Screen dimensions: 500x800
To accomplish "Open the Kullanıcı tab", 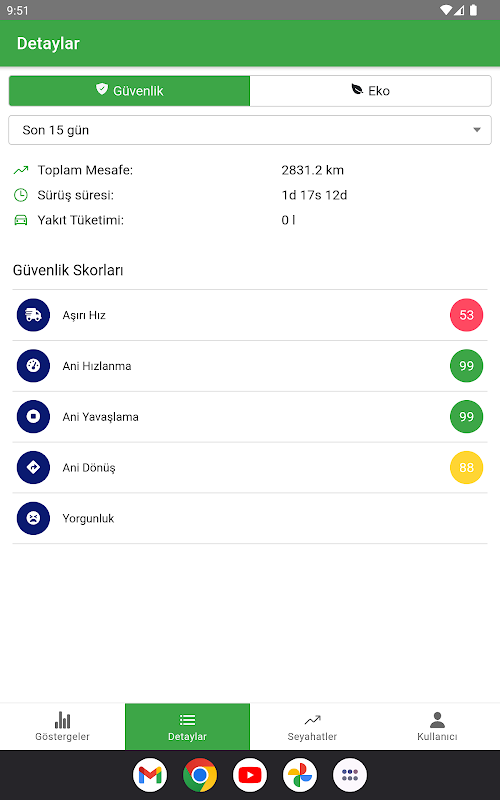I will click(437, 727).
